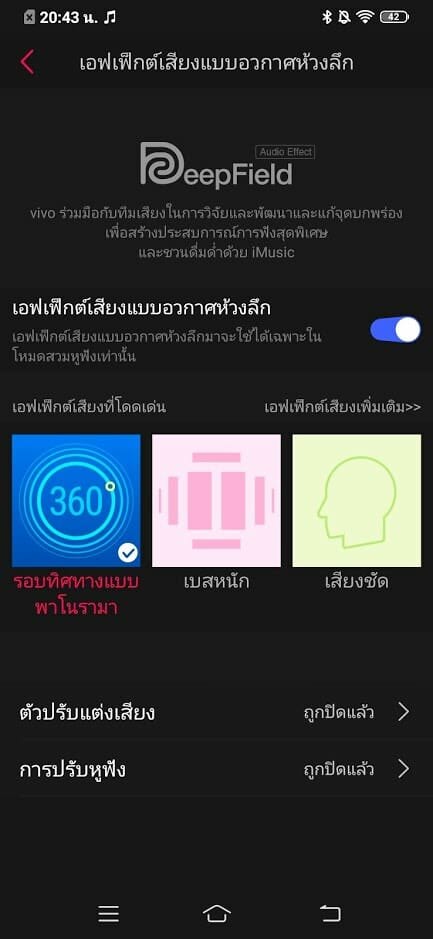Go to the home screen
433x939 pixels.
(x=217, y=913)
